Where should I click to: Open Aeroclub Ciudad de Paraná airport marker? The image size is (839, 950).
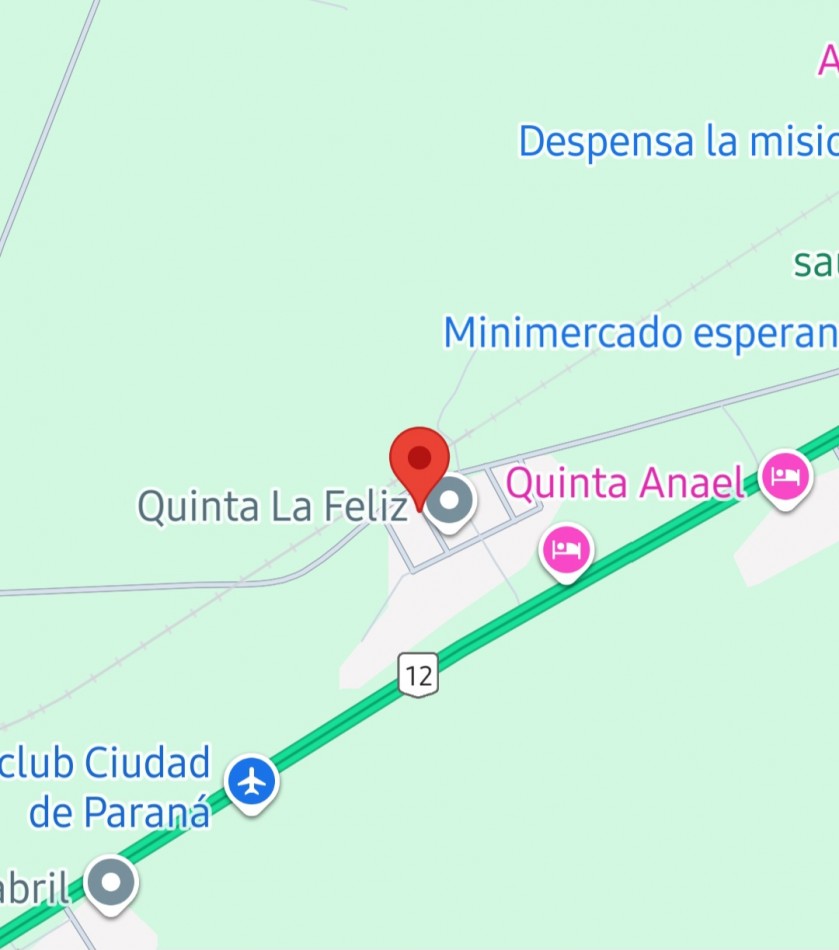pos(251,781)
